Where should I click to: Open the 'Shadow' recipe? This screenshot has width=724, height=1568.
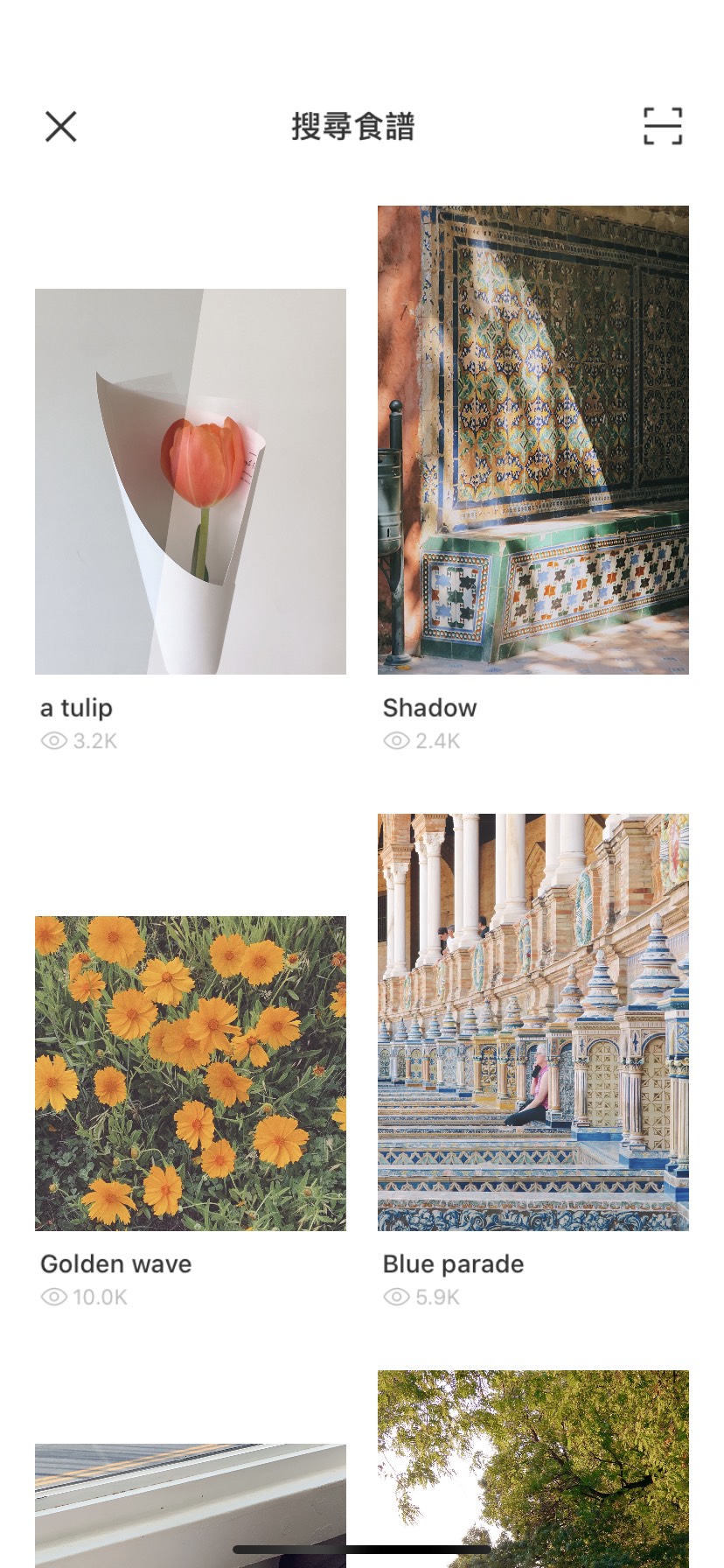[x=533, y=439]
